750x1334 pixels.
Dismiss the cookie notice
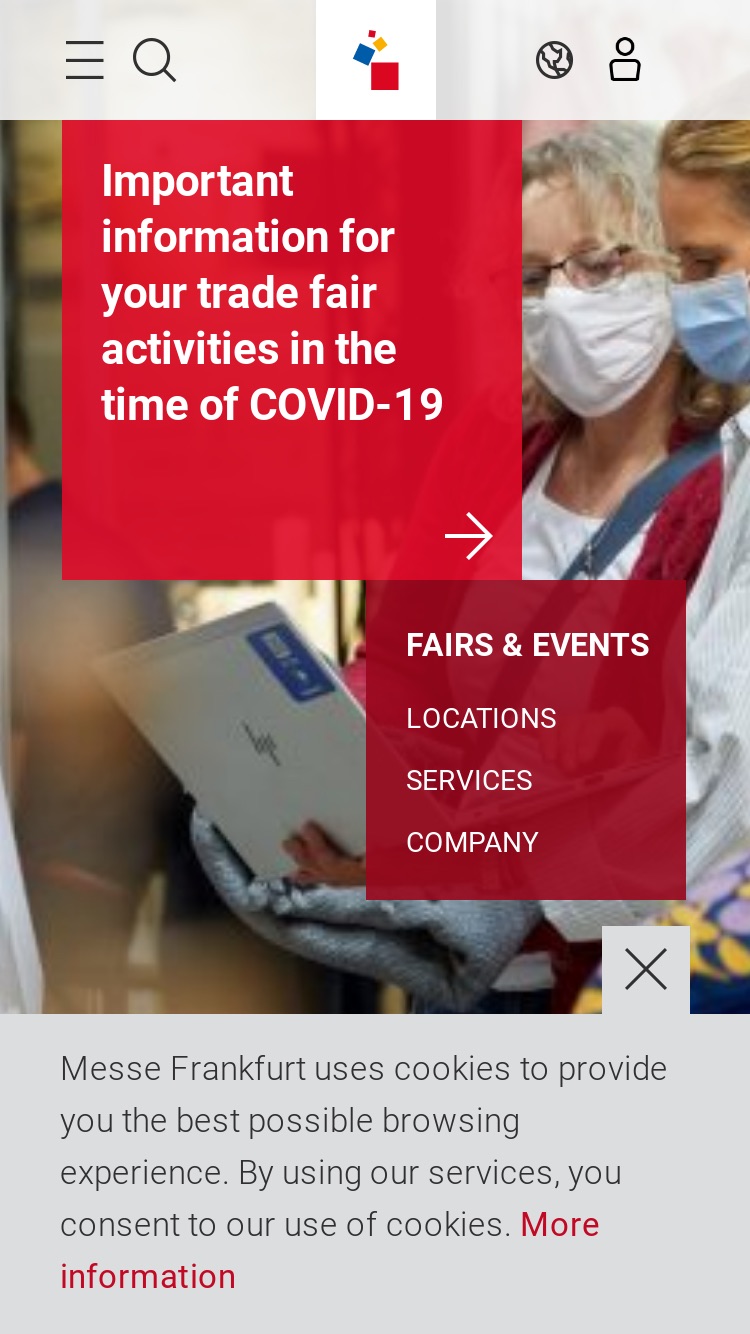(x=646, y=970)
